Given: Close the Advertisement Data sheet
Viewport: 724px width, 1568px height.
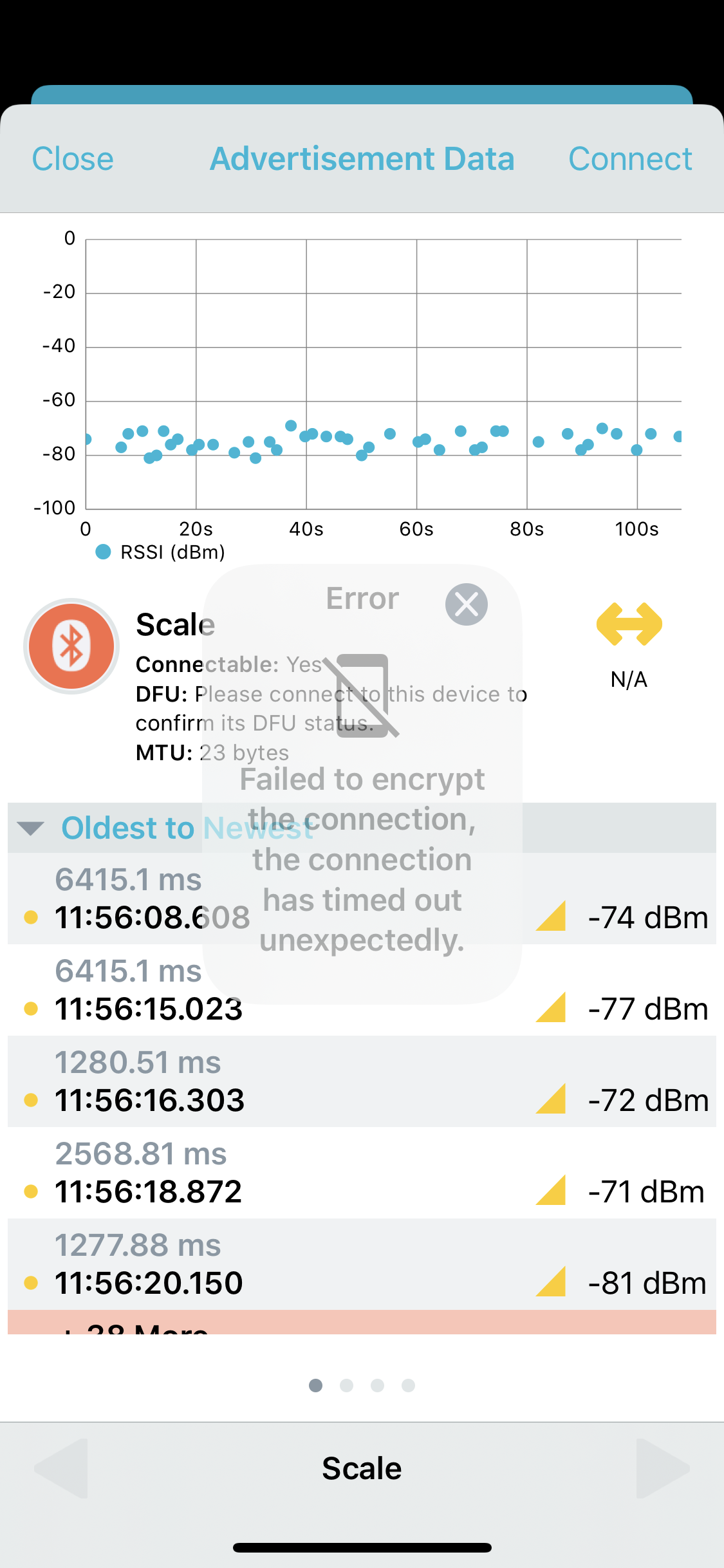Looking at the screenshot, I should click(73, 159).
